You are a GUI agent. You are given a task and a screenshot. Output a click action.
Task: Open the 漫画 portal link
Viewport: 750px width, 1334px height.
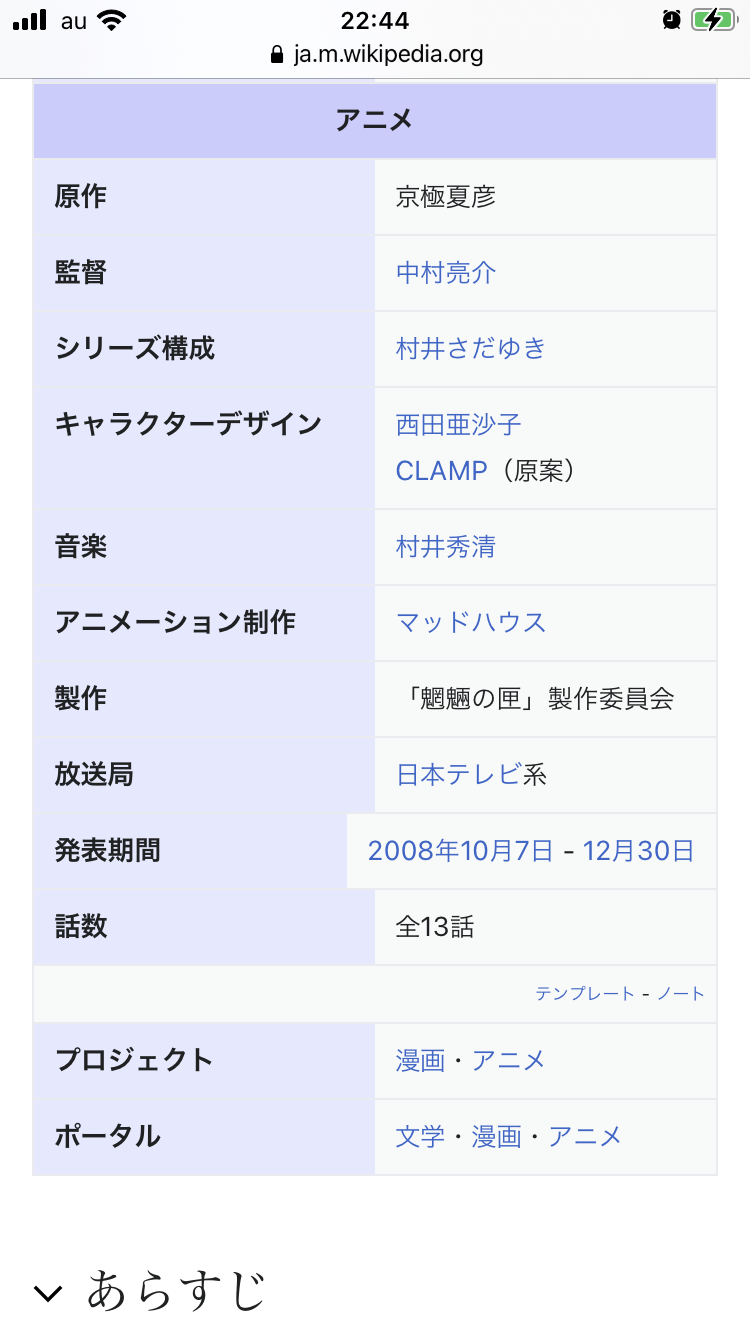[497, 1137]
